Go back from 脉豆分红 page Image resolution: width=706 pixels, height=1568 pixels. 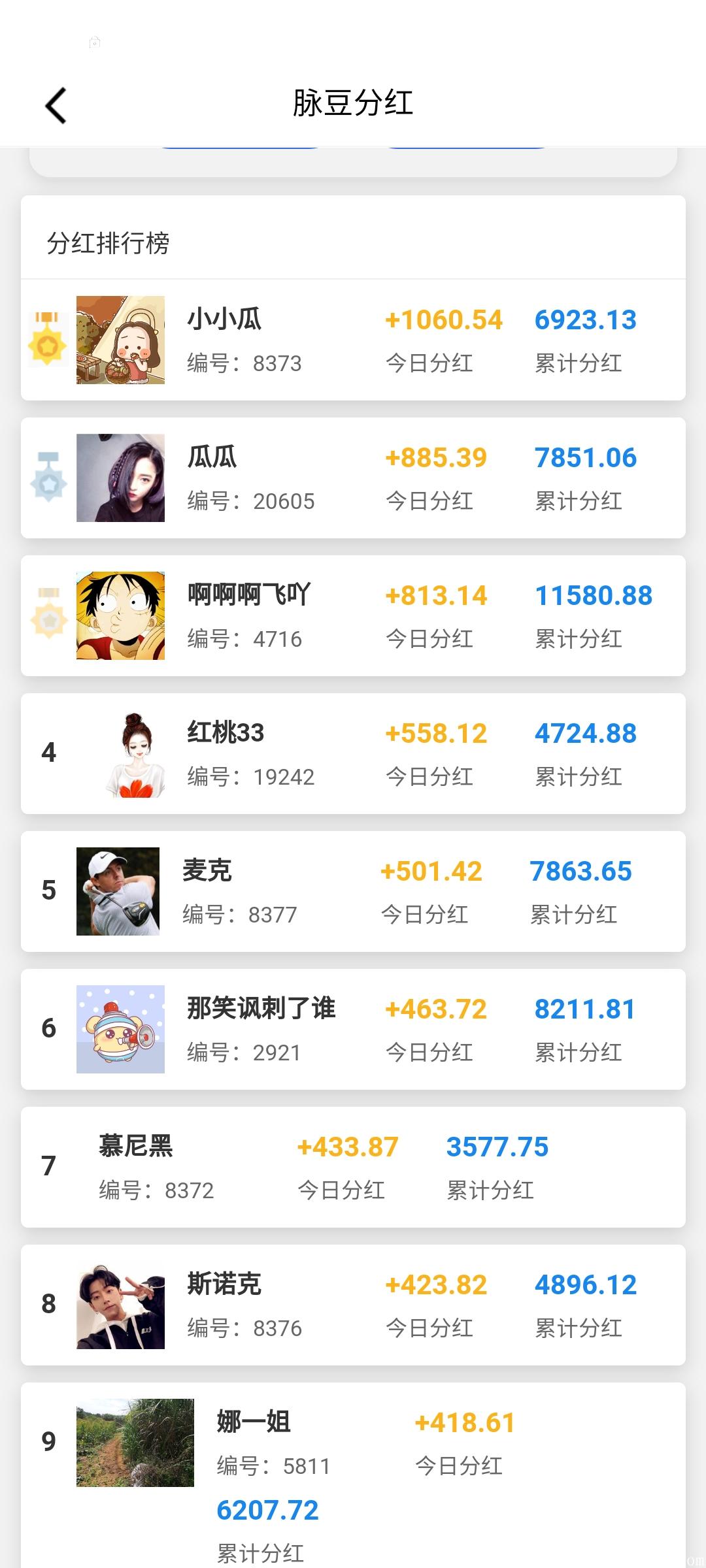coord(56,105)
